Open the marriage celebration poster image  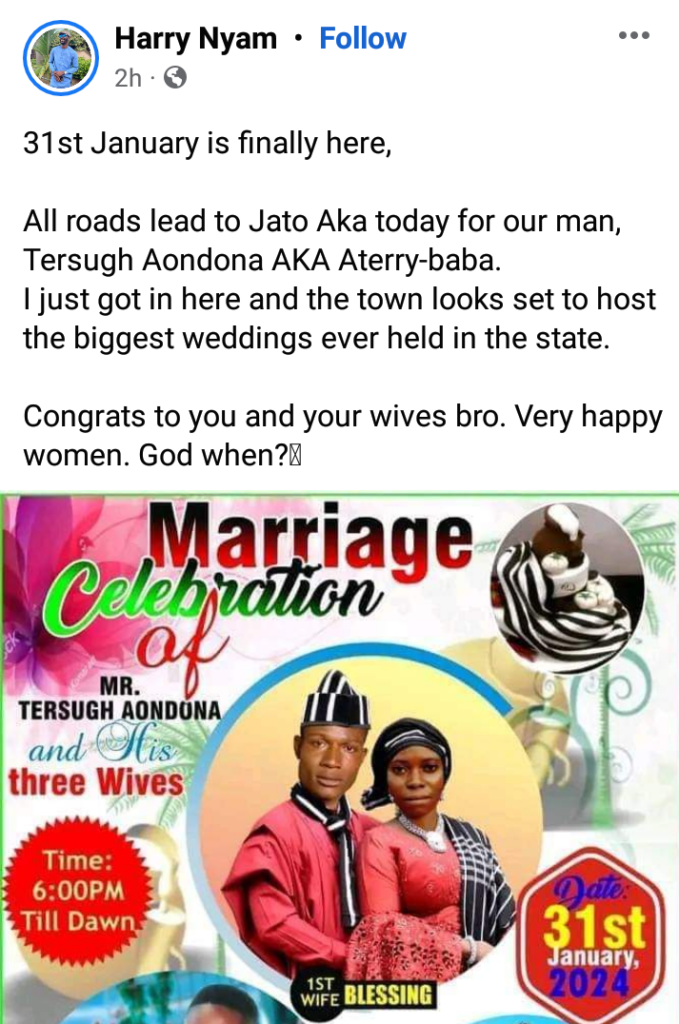click(340, 760)
